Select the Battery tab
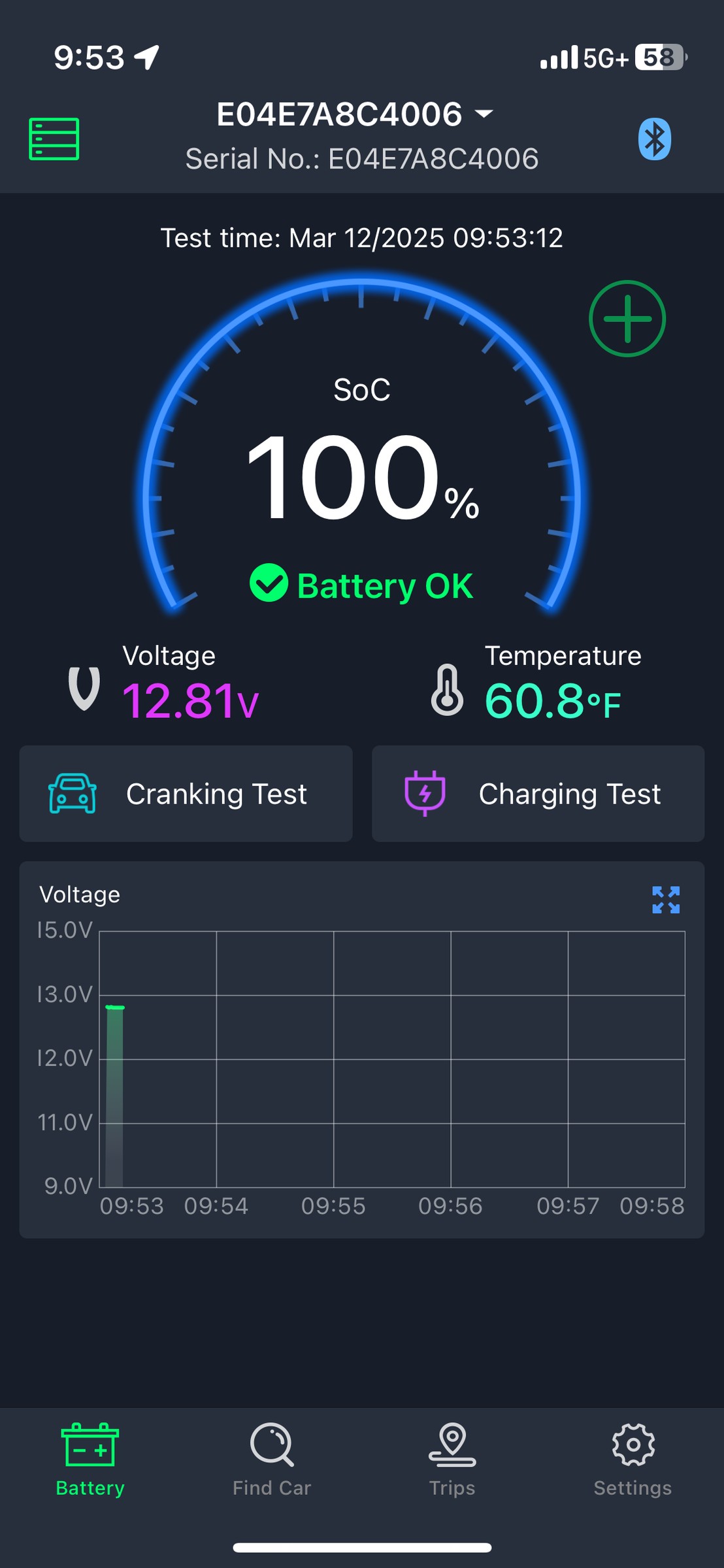Screen dimensions: 724x1568 [x=90, y=1460]
